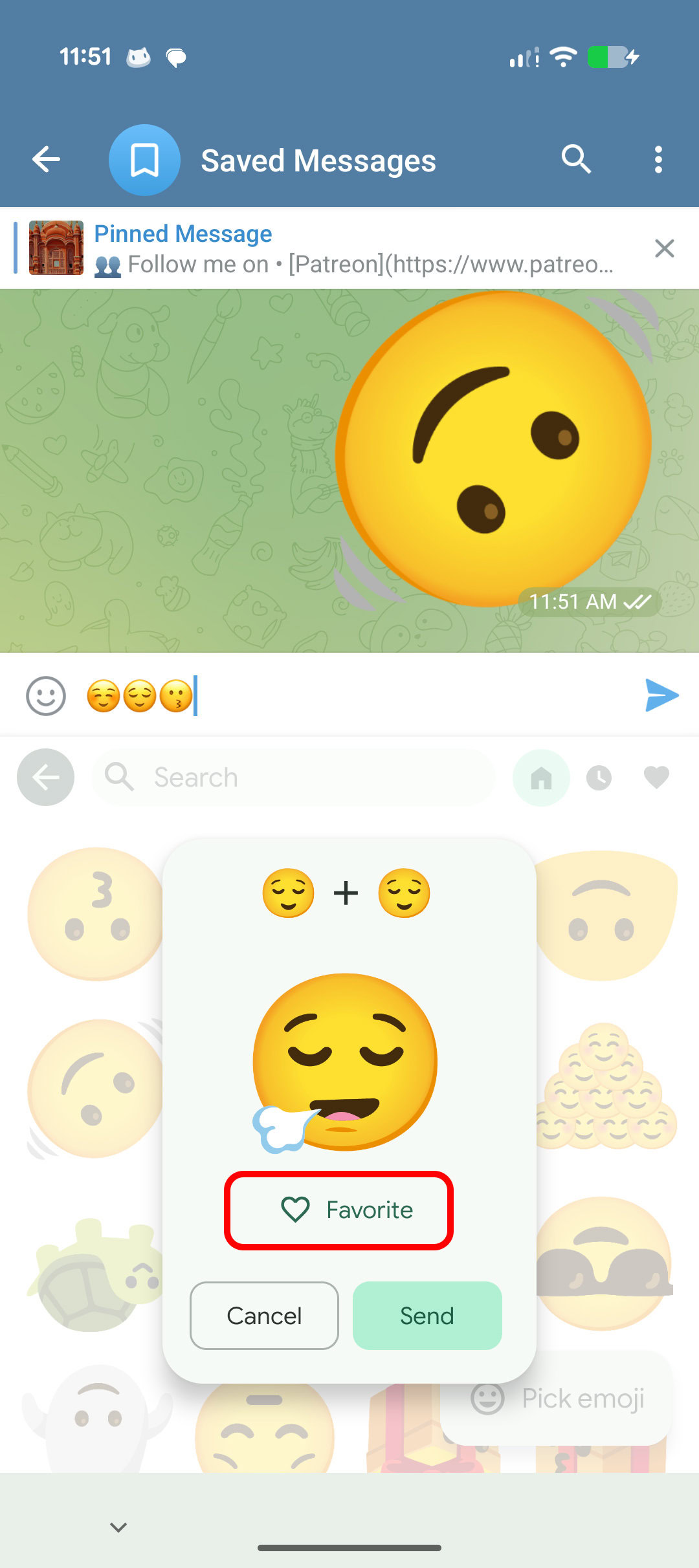Add the combined emoji to favorites

pyautogui.click(x=338, y=1210)
